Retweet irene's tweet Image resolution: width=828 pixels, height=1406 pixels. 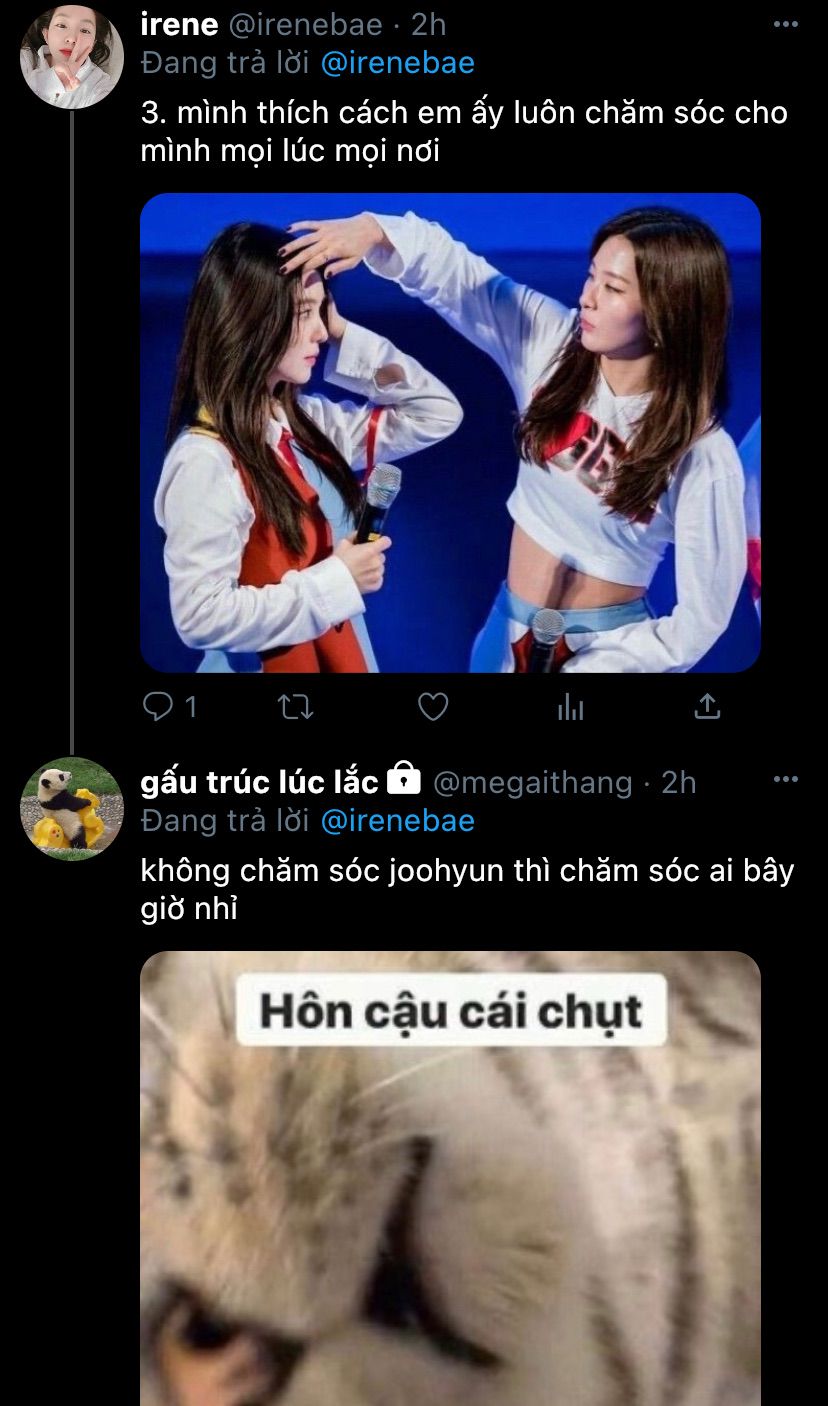[295, 708]
